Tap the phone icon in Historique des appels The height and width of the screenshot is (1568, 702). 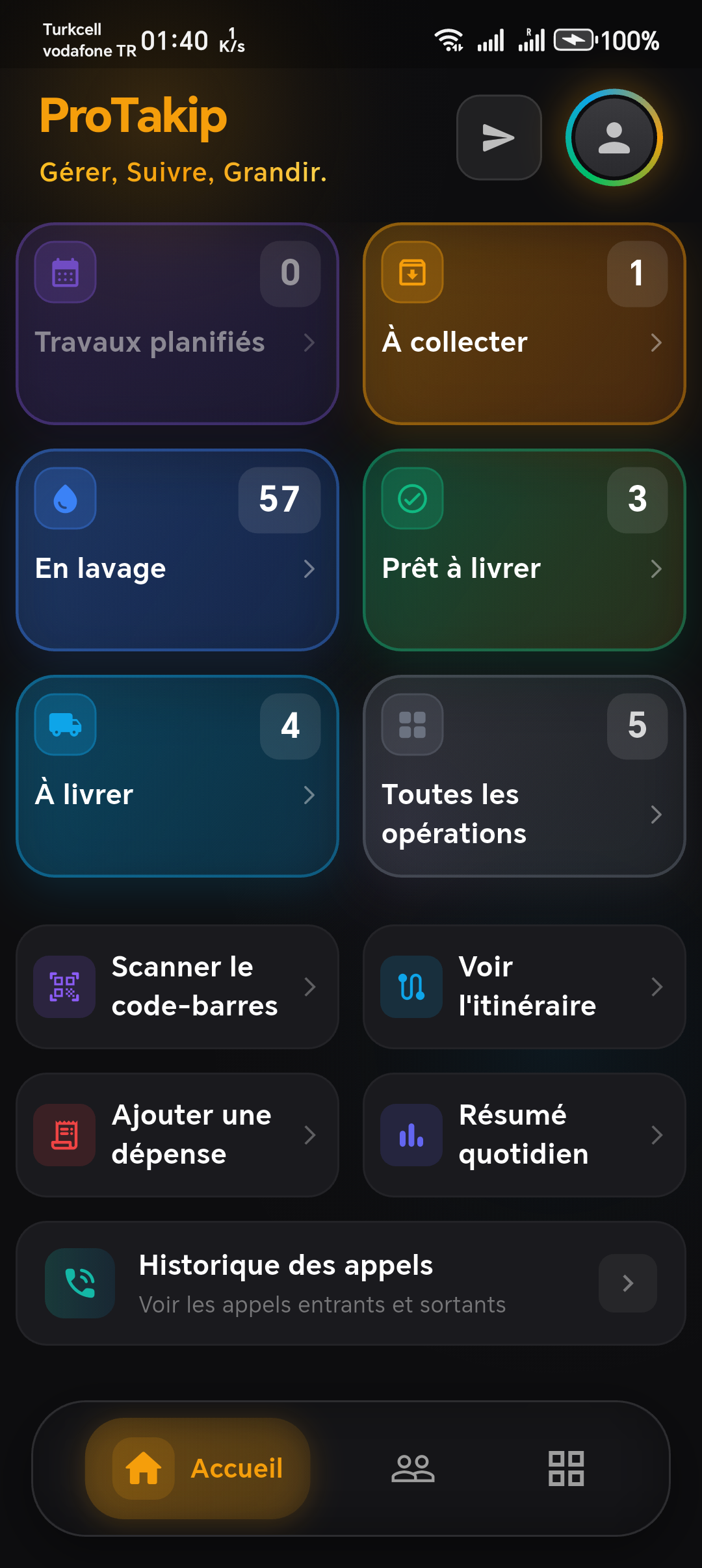79,1284
